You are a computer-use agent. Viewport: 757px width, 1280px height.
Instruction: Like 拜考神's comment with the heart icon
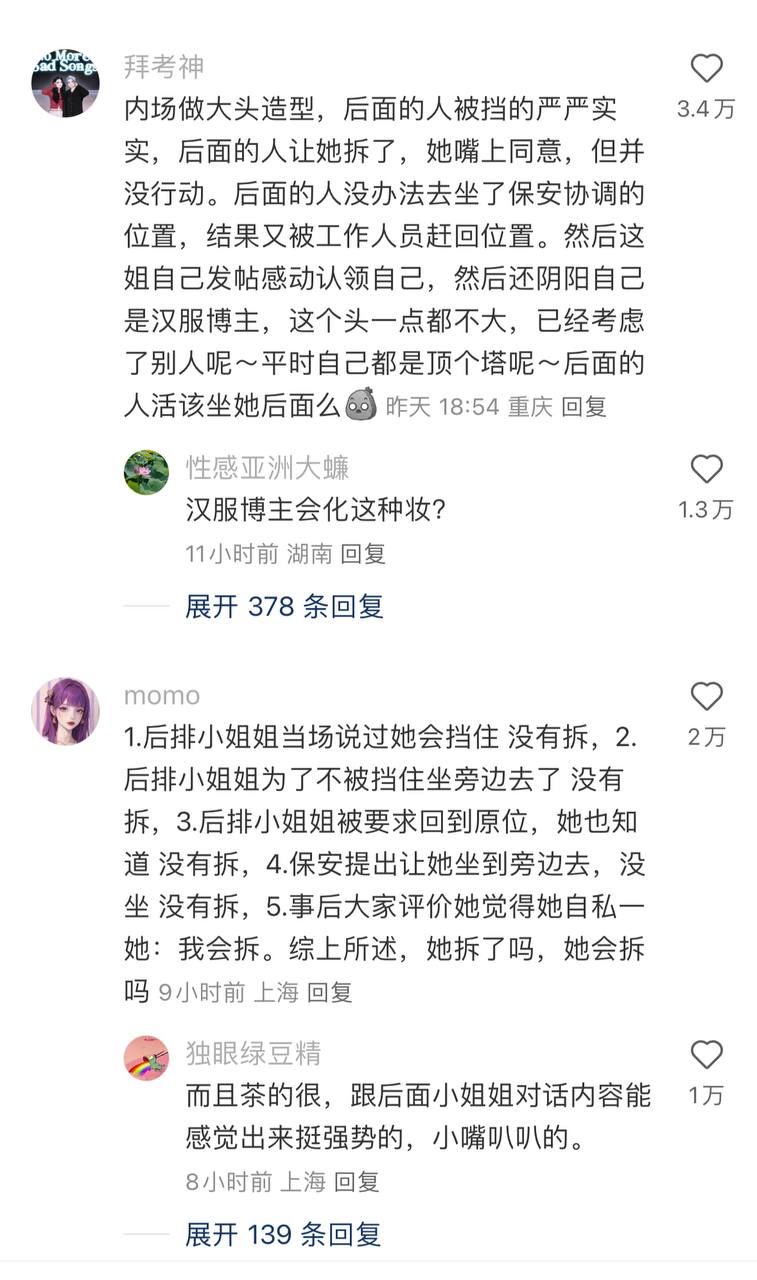click(706, 67)
